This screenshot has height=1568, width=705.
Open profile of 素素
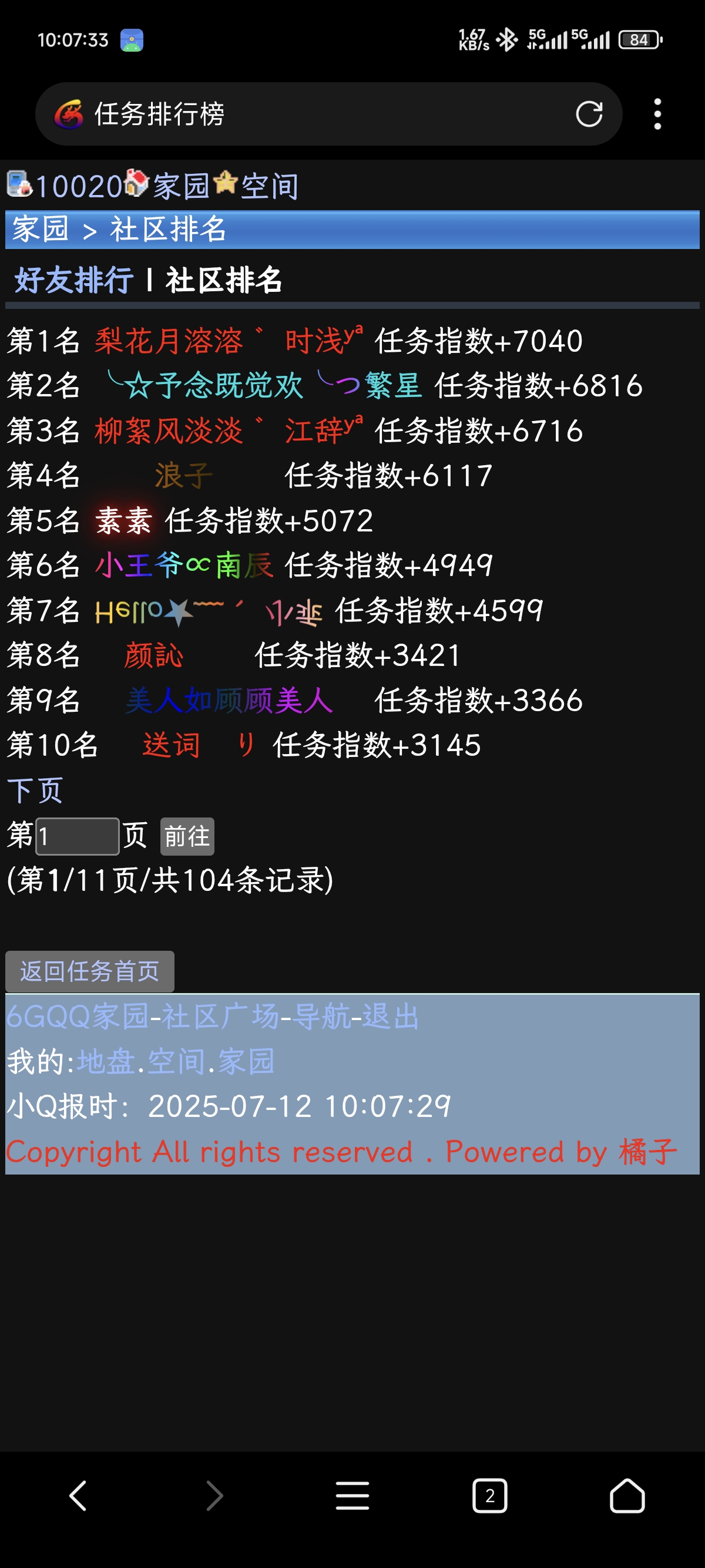coord(123,520)
